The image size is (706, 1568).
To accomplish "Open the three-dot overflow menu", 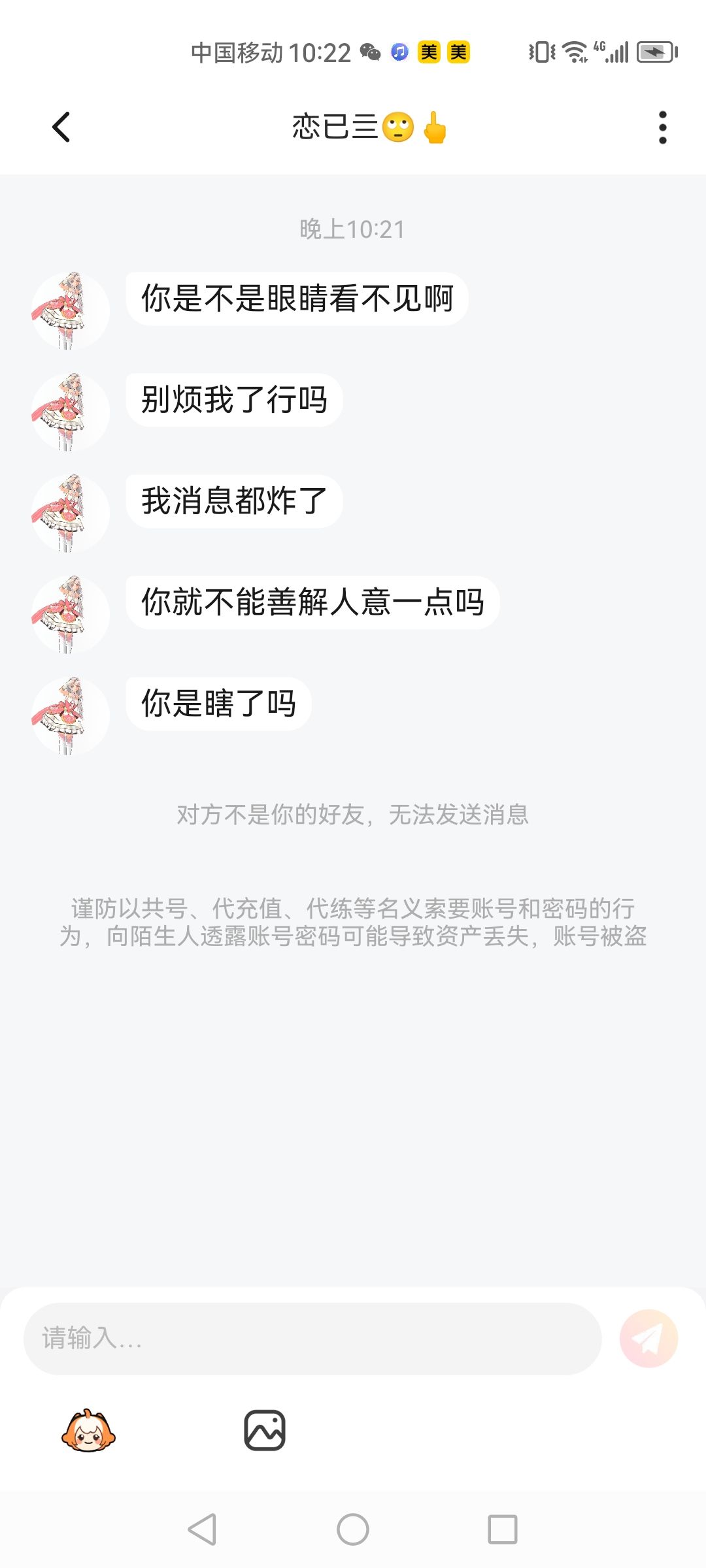I will [x=662, y=127].
